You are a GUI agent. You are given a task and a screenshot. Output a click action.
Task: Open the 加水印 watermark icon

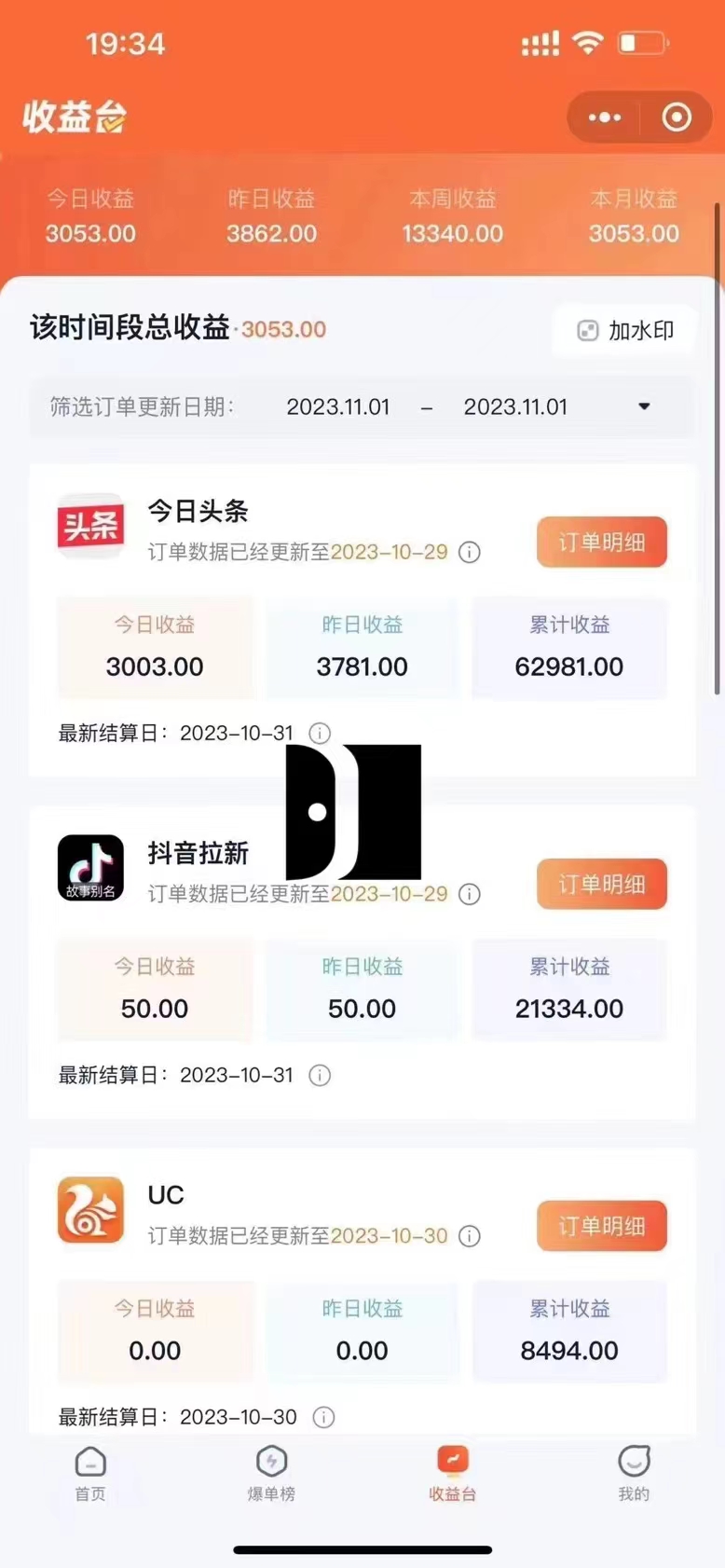coord(587,331)
